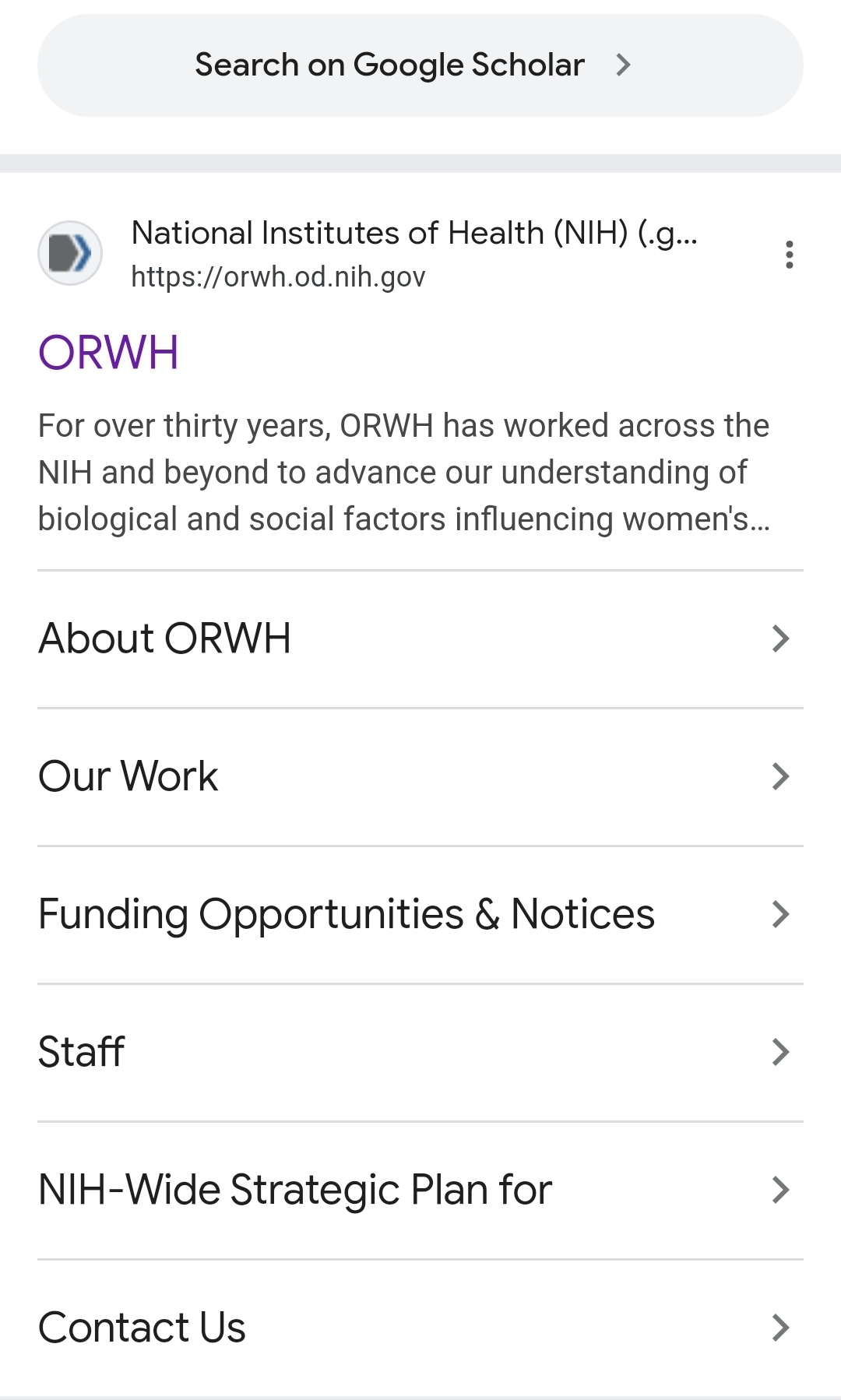Open the Contact Us page
Viewport: 841px width, 1400px height.
[x=420, y=1328]
